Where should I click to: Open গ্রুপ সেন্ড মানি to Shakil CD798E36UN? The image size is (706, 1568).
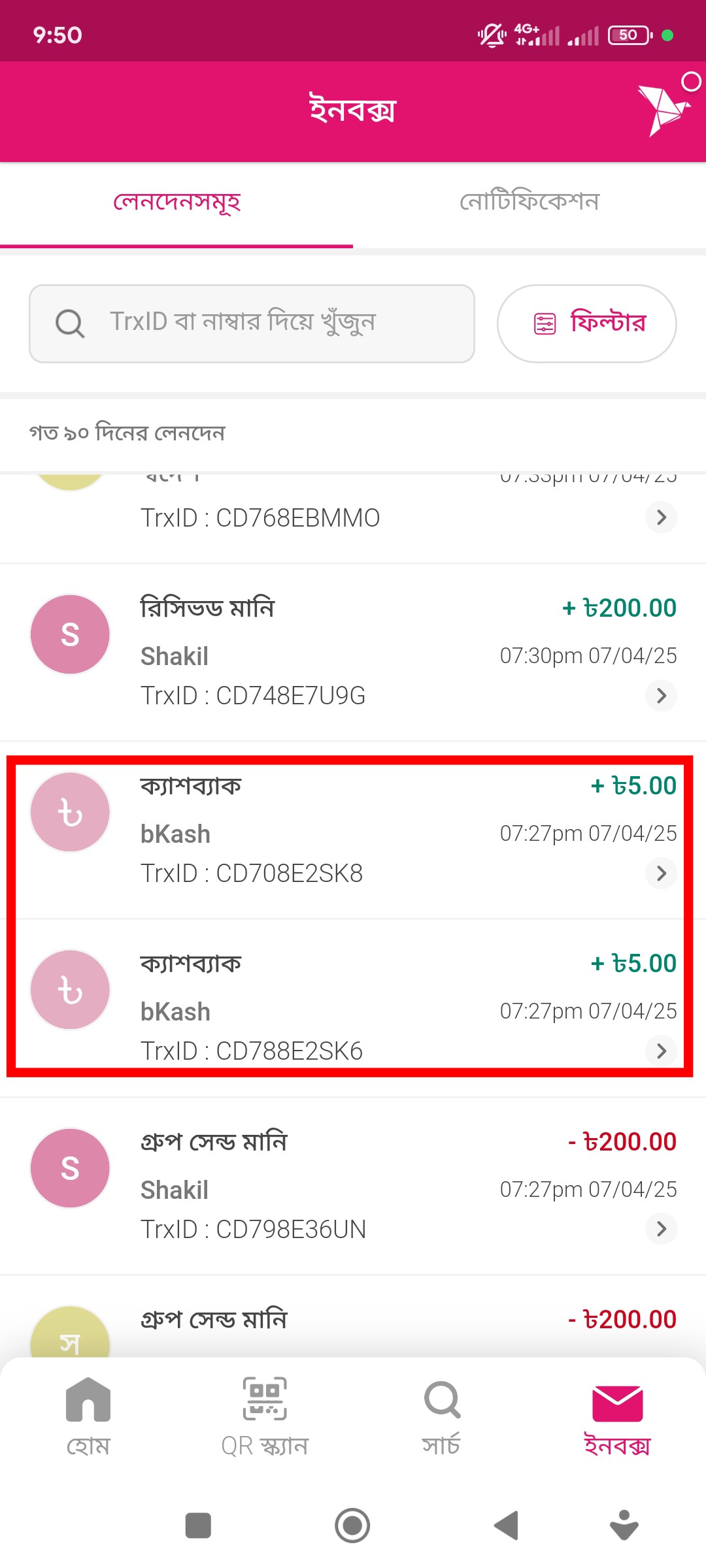353,1186
